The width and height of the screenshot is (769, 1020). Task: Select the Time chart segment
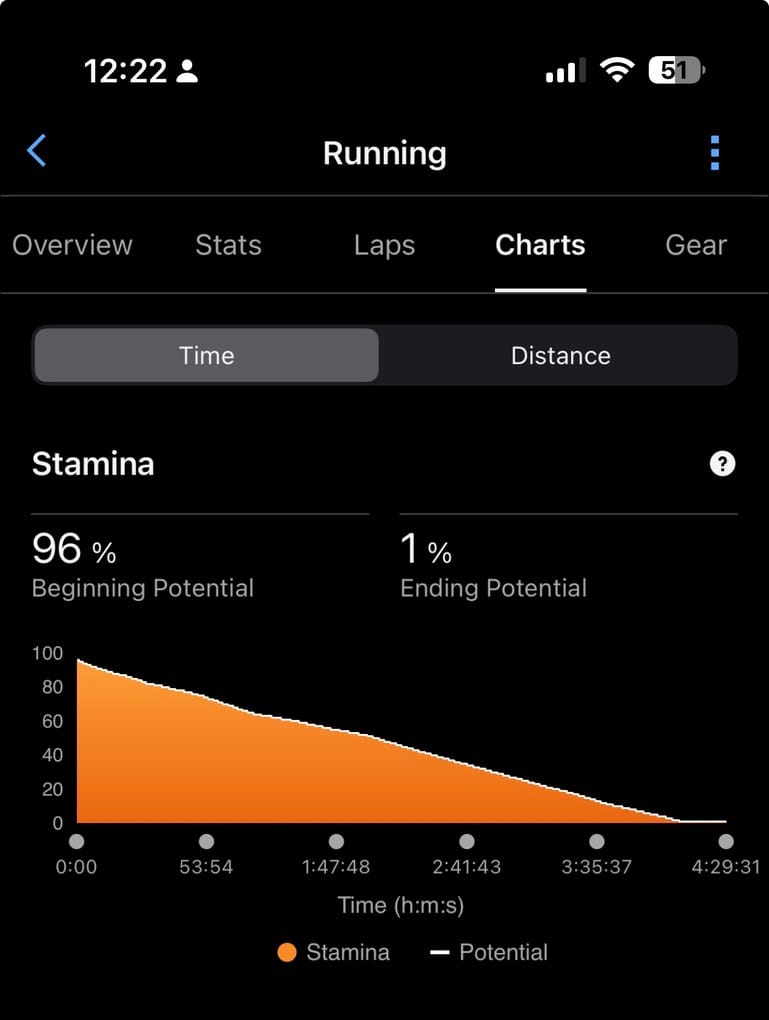click(206, 356)
